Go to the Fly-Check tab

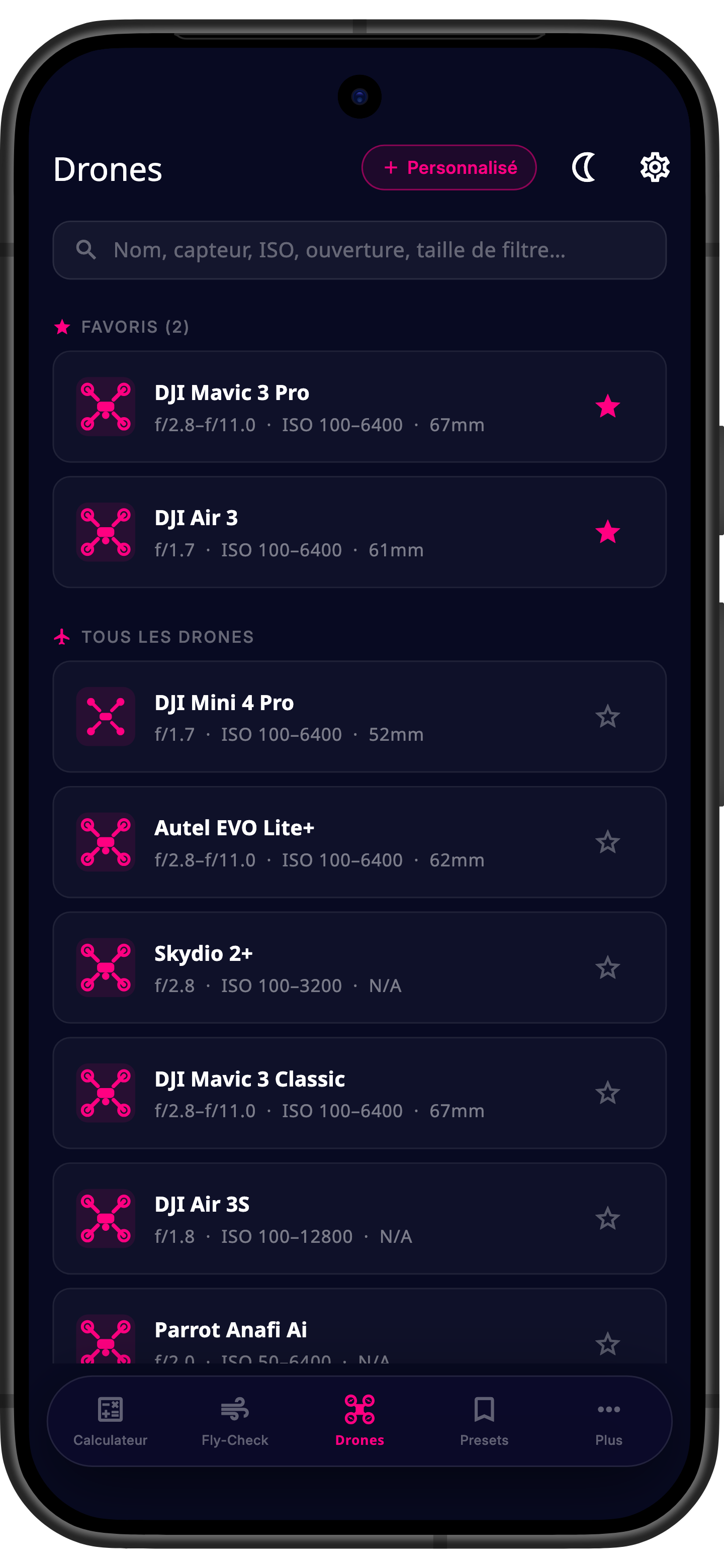[x=235, y=1422]
